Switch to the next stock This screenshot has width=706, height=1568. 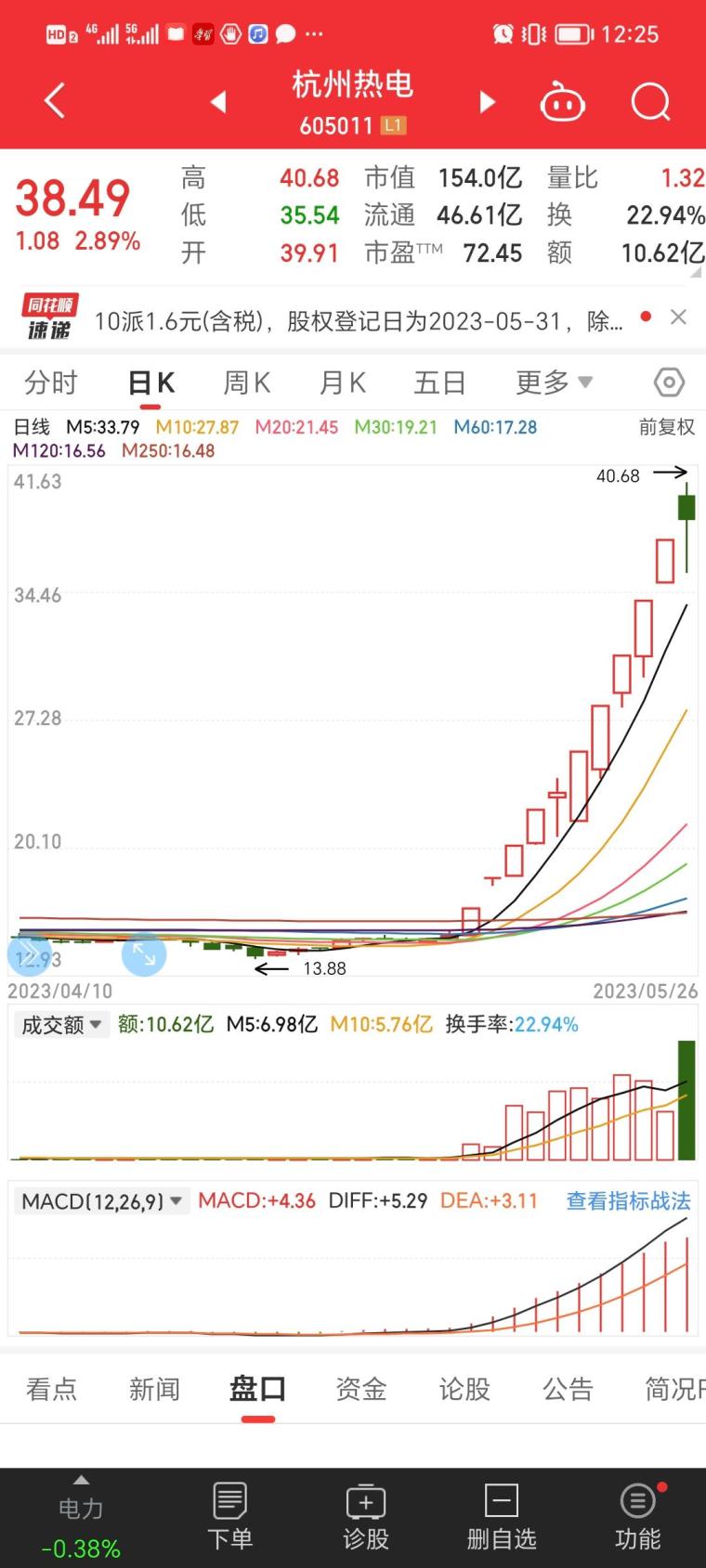pyautogui.click(x=487, y=101)
